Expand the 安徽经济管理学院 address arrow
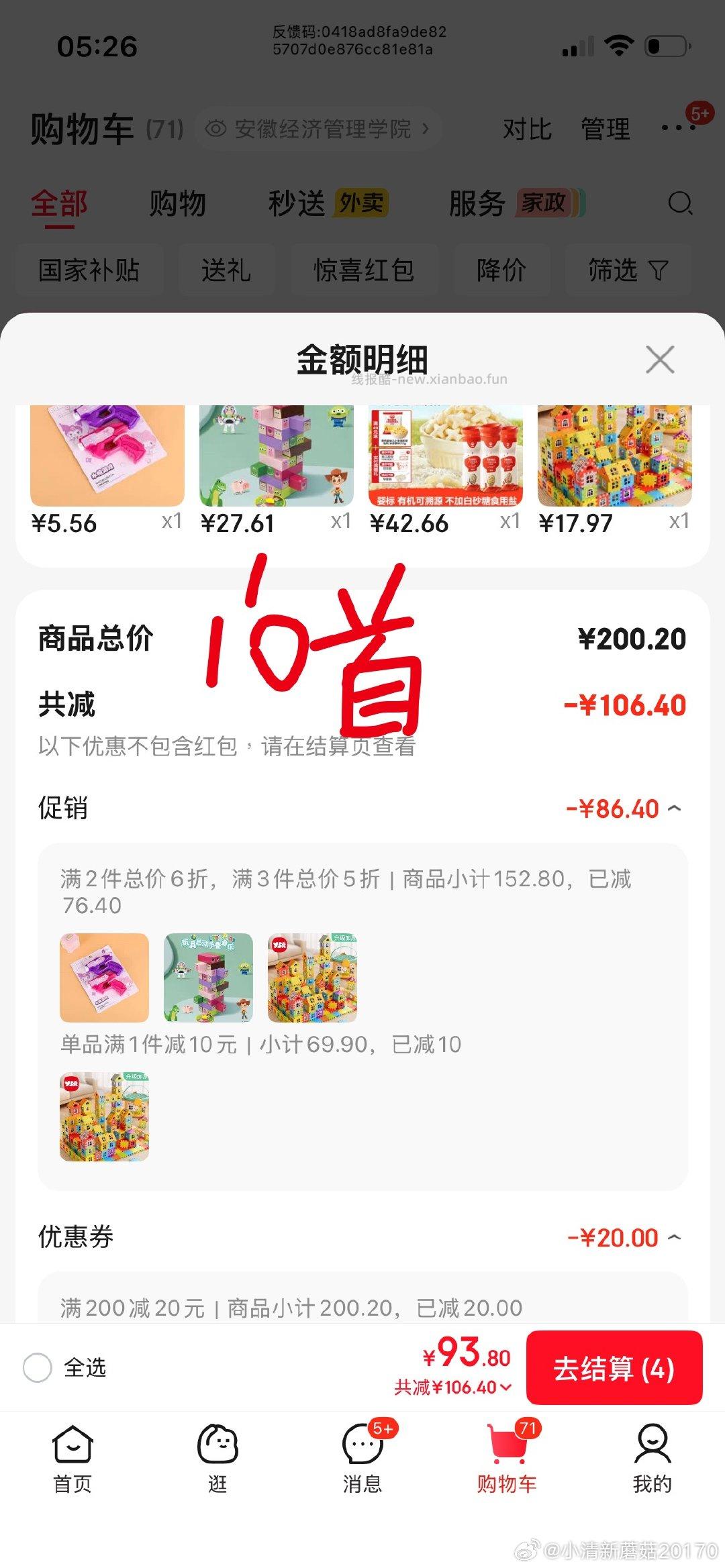Image resolution: width=725 pixels, height=1568 pixels. coord(426,128)
